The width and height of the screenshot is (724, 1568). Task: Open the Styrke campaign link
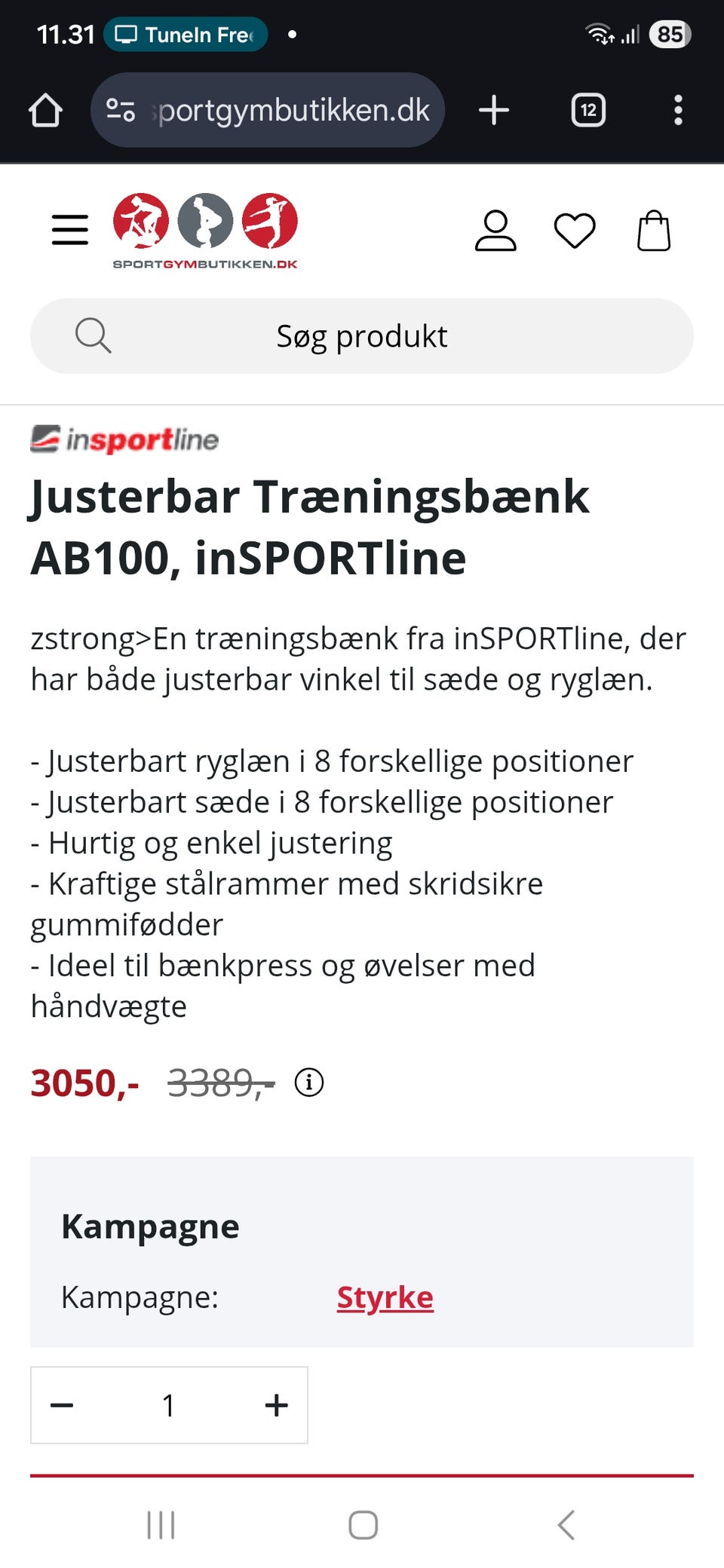click(x=385, y=1297)
